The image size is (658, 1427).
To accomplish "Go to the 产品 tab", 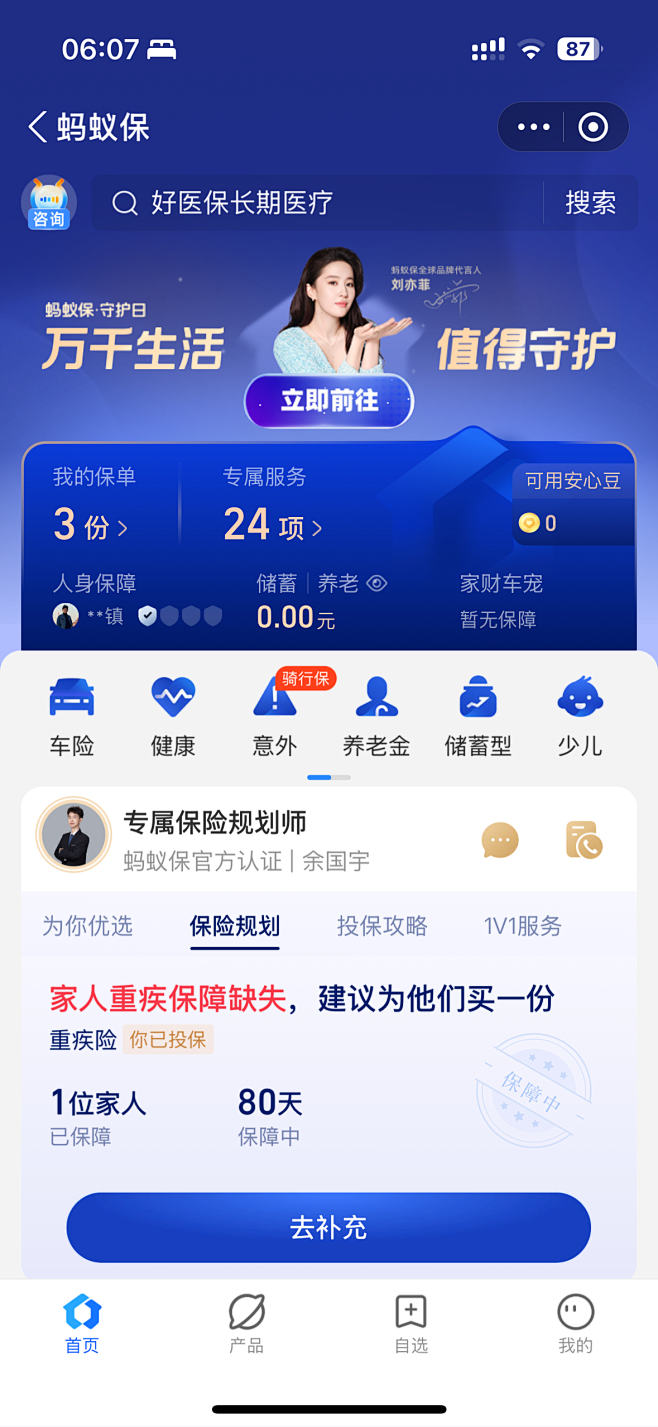I will point(246,1323).
